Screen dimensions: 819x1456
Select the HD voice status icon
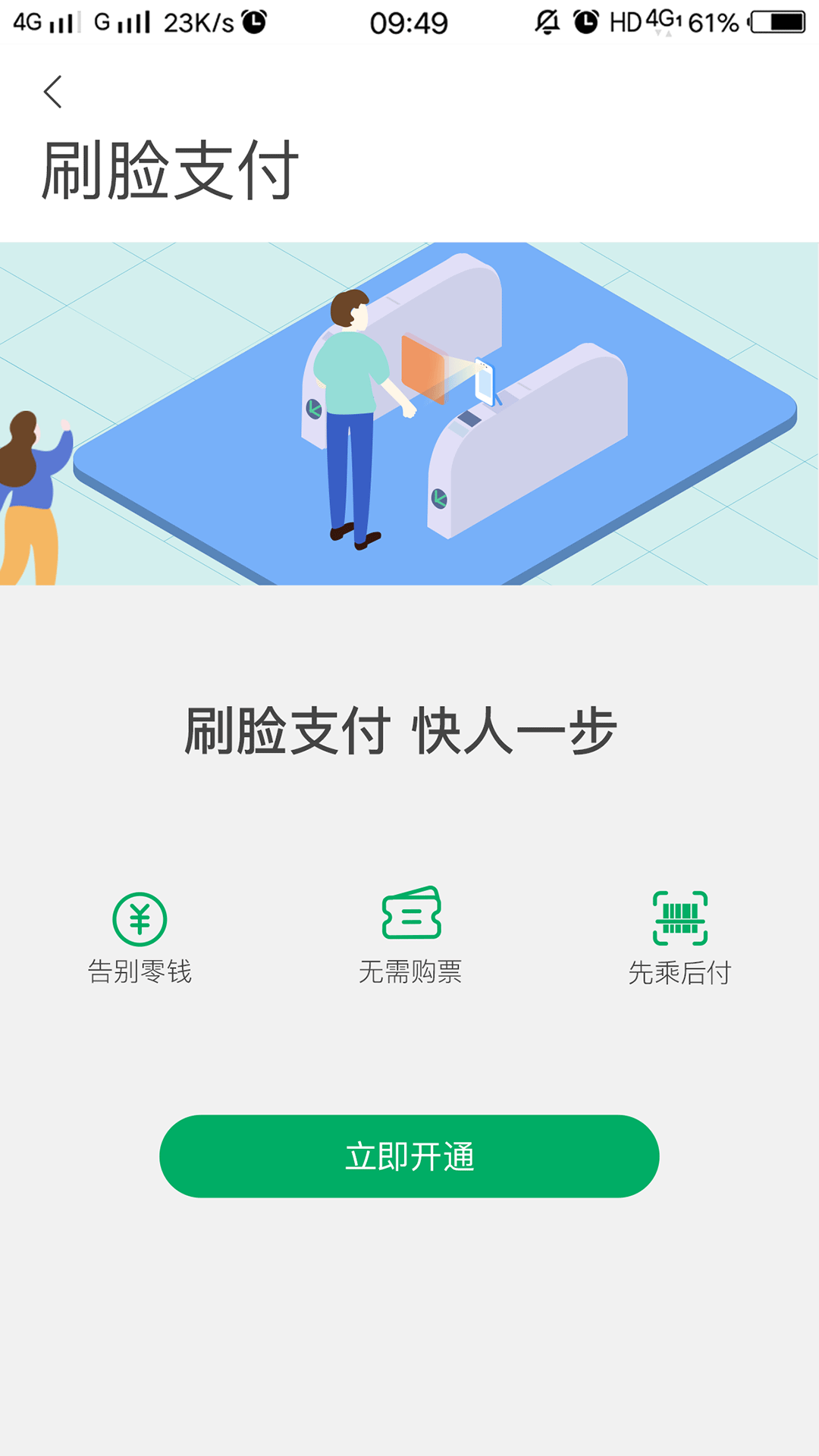[x=626, y=20]
